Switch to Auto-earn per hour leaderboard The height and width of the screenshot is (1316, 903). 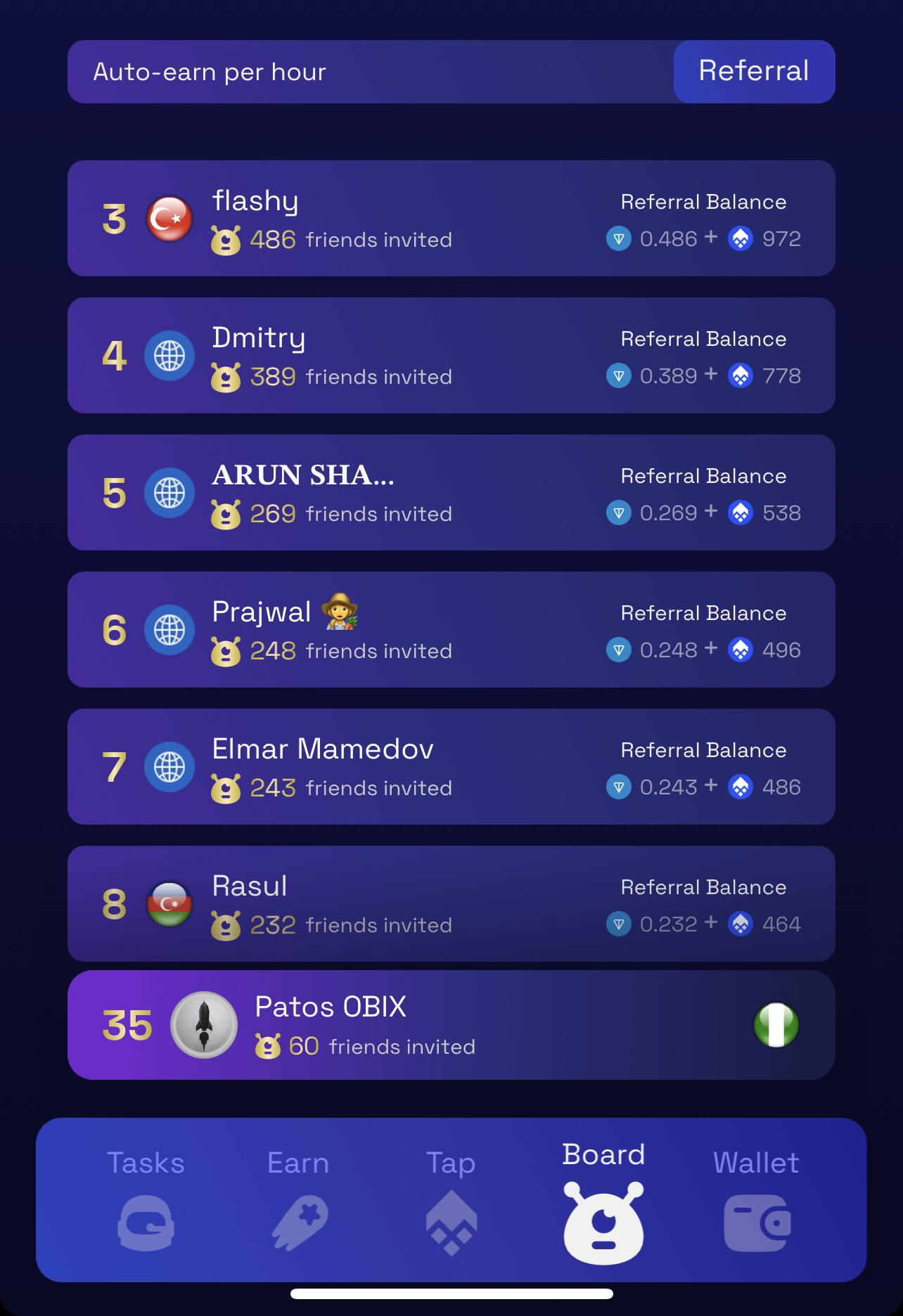(x=210, y=72)
